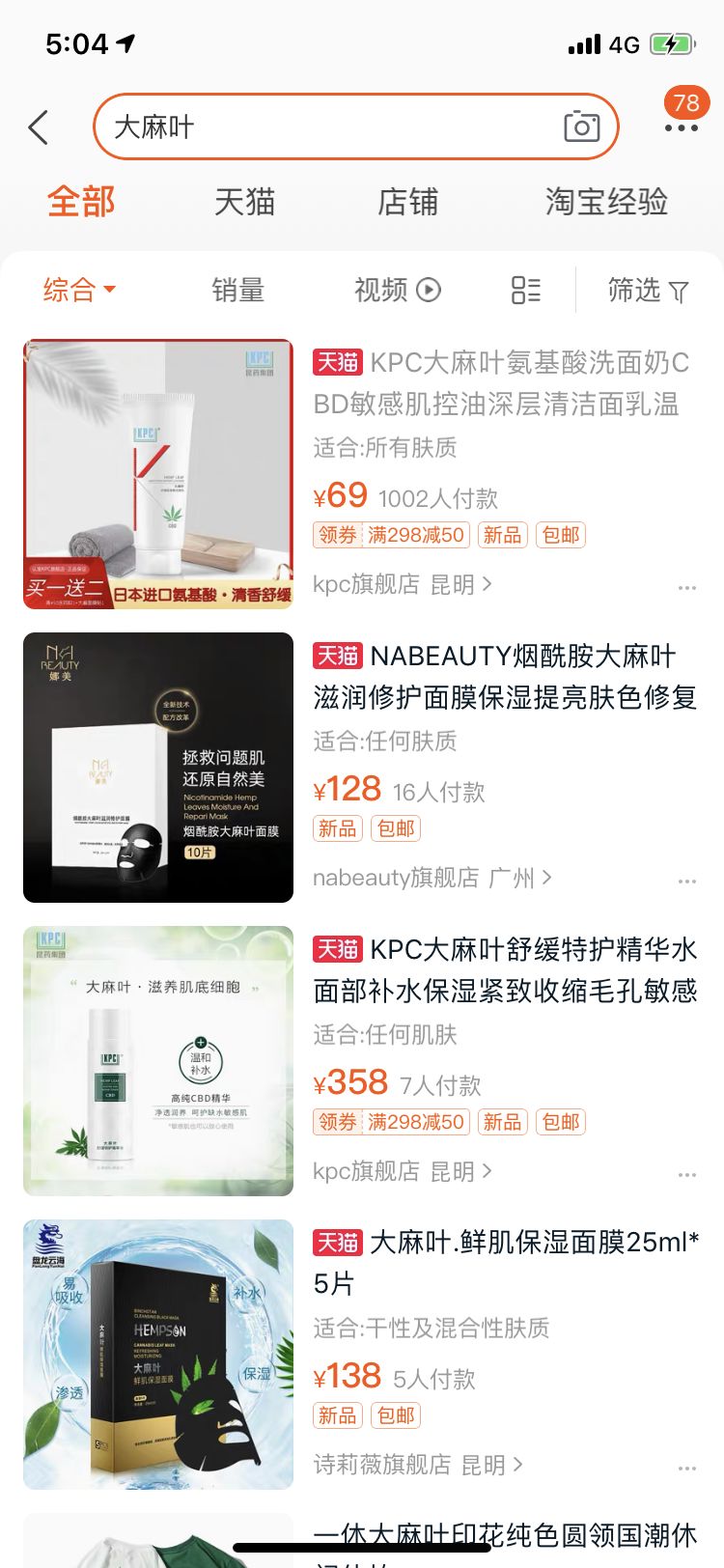
Task: Claim the 满298减50 coupon on the ¥69 item
Action: [x=390, y=535]
